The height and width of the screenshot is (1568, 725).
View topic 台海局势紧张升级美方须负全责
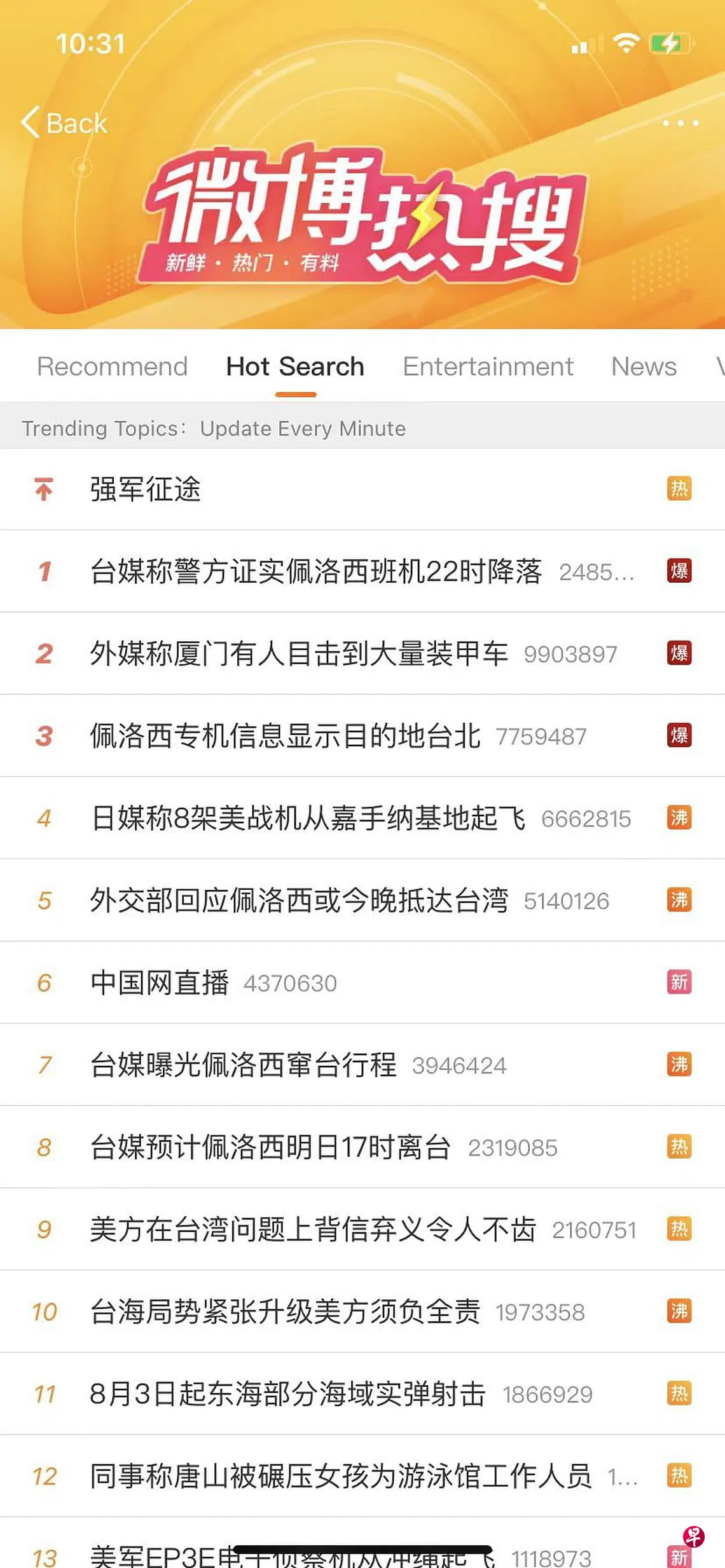285,1312
